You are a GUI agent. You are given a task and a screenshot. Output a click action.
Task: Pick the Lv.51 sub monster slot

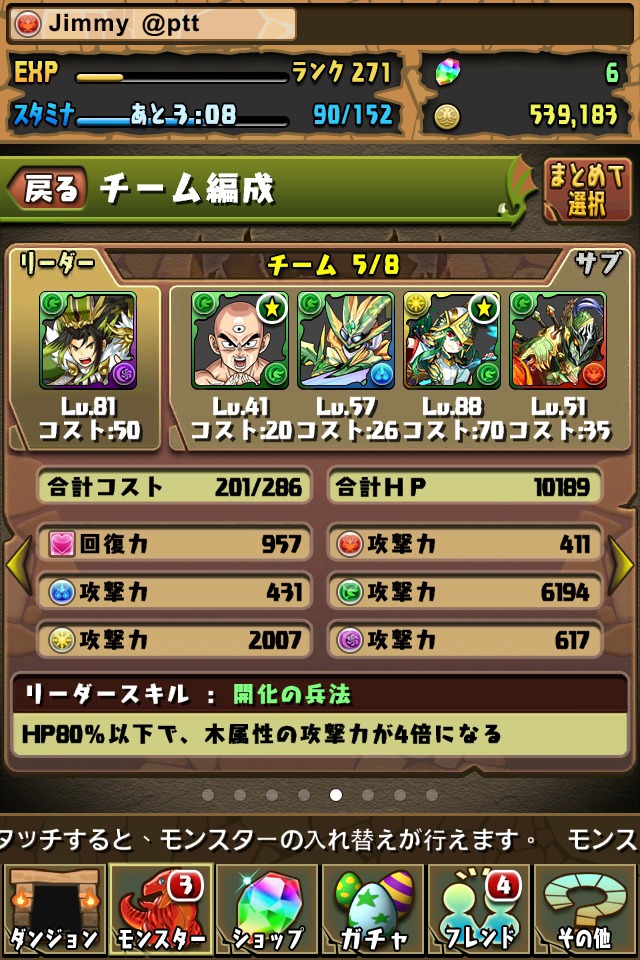point(557,340)
